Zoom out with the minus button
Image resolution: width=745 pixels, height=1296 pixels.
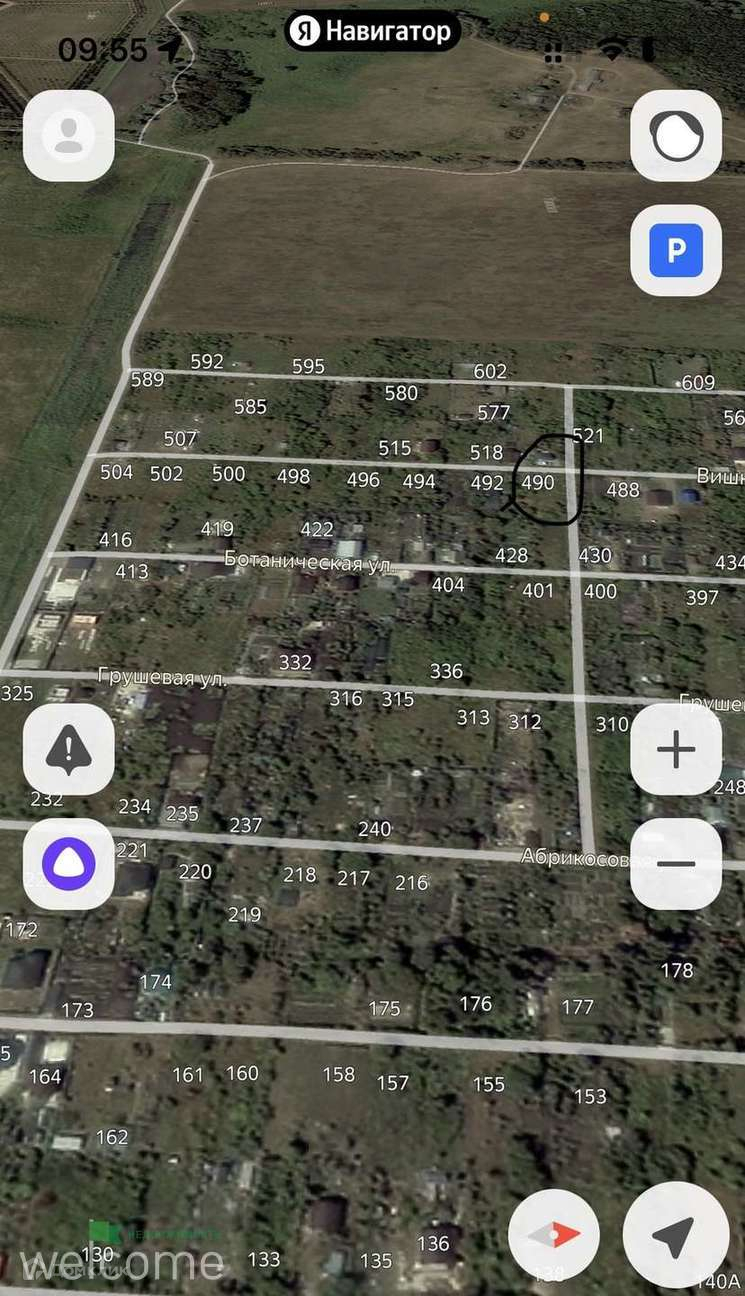point(676,864)
